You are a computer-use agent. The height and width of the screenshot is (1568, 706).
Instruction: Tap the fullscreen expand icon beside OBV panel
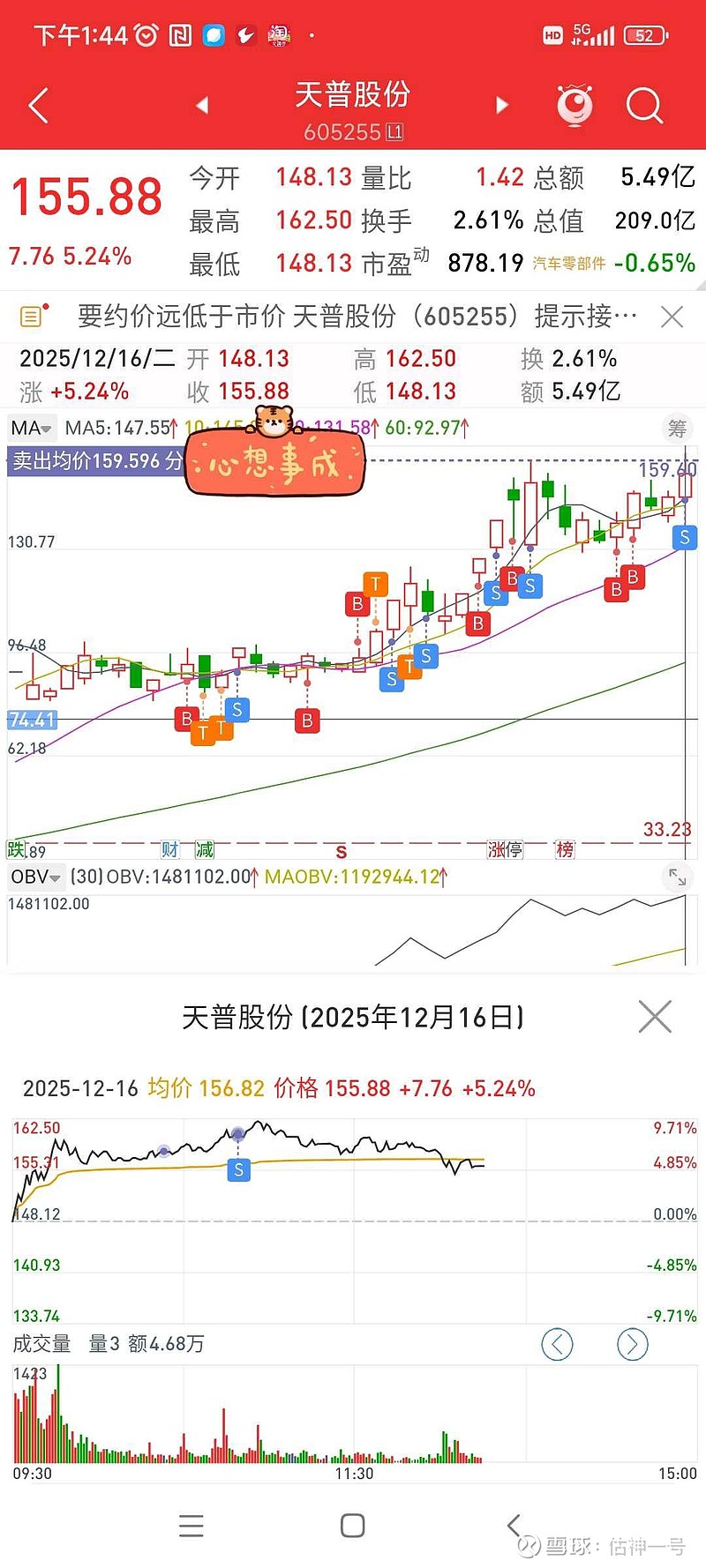(677, 877)
